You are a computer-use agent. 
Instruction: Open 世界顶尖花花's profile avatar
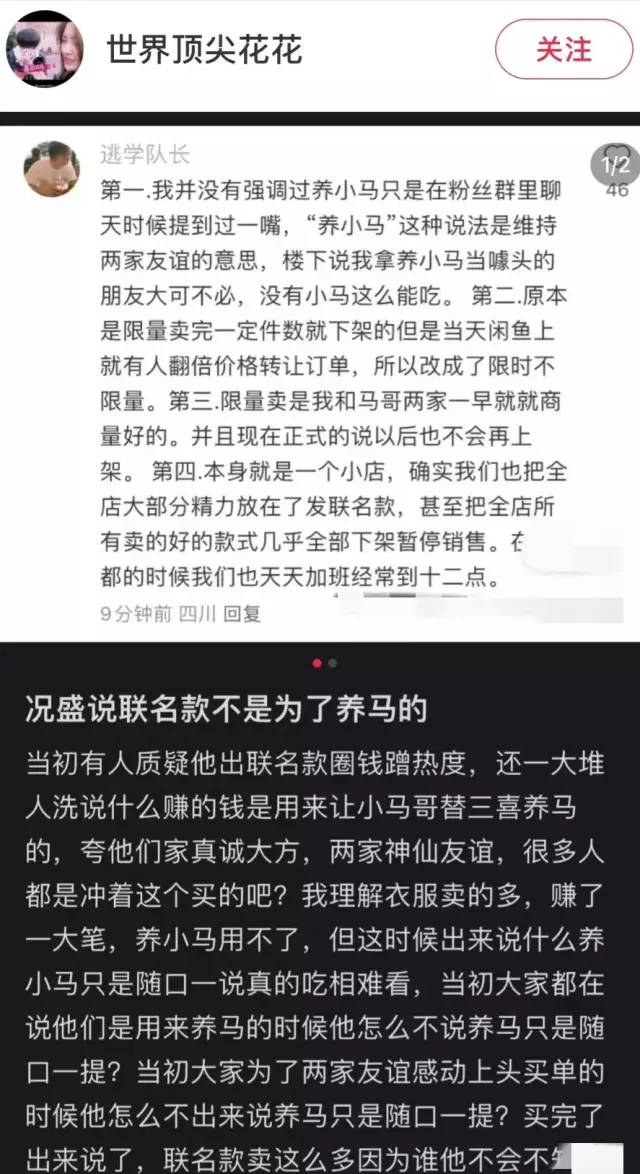tap(44, 49)
